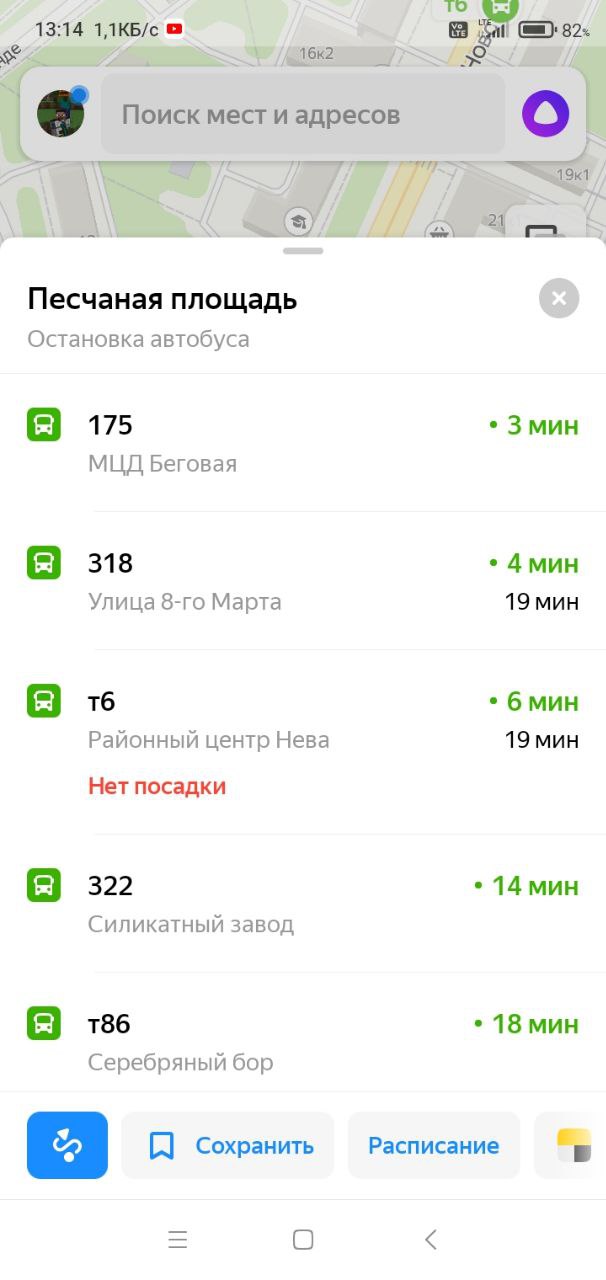Open bus 175 to МЦД Беговая
606x1280 pixels.
303,443
